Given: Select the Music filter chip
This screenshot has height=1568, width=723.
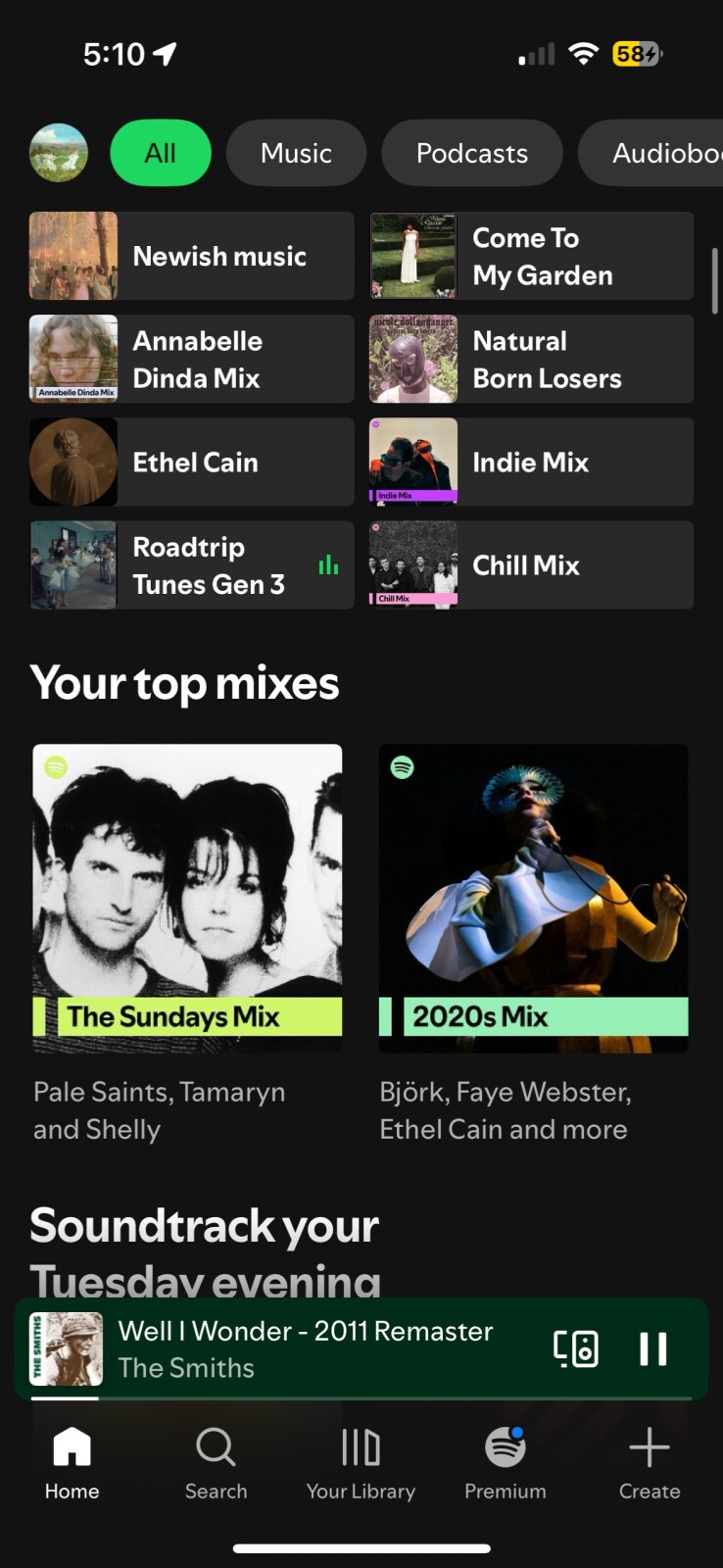Looking at the screenshot, I should (x=296, y=153).
